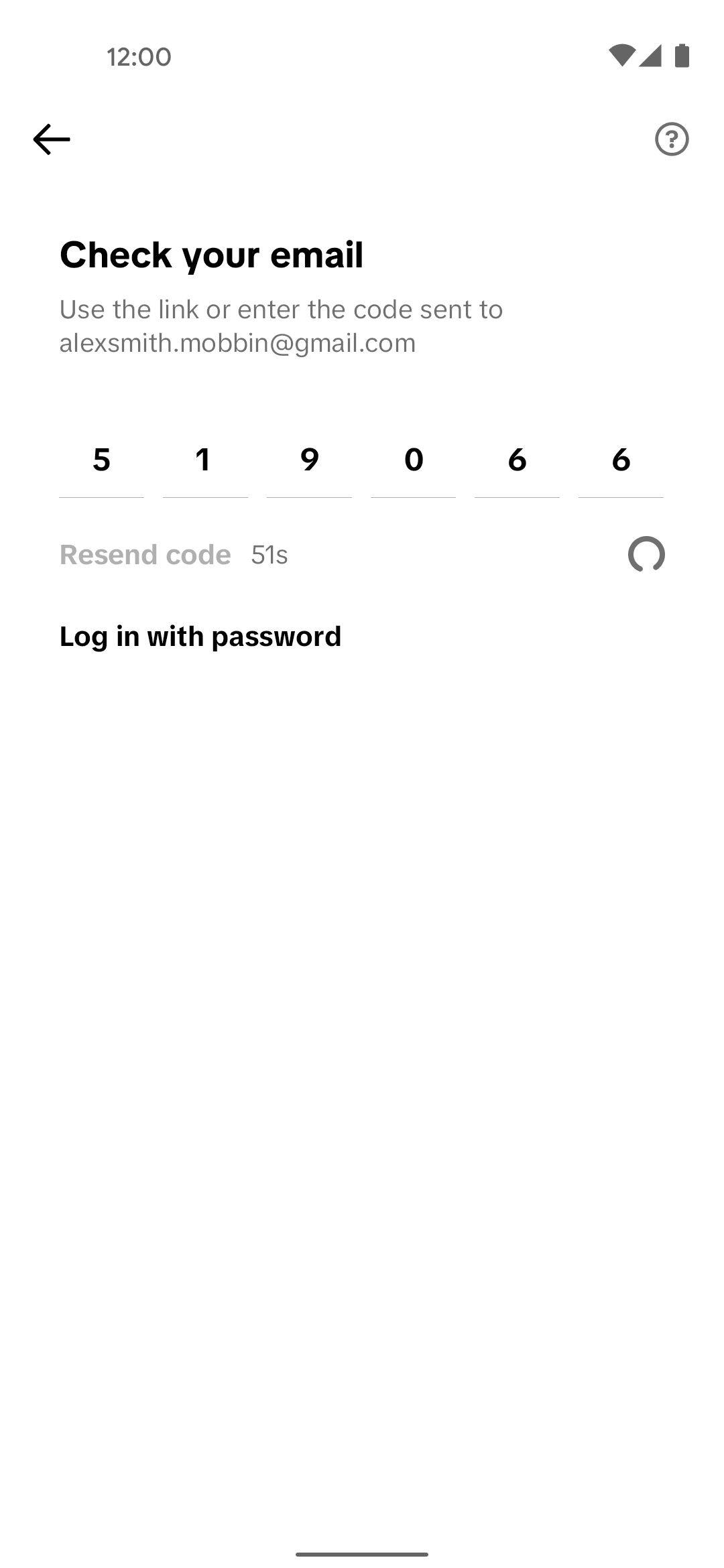Image resolution: width=724 pixels, height=1568 pixels.
Task: Select the first code digit box showing 5
Action: [102, 461]
